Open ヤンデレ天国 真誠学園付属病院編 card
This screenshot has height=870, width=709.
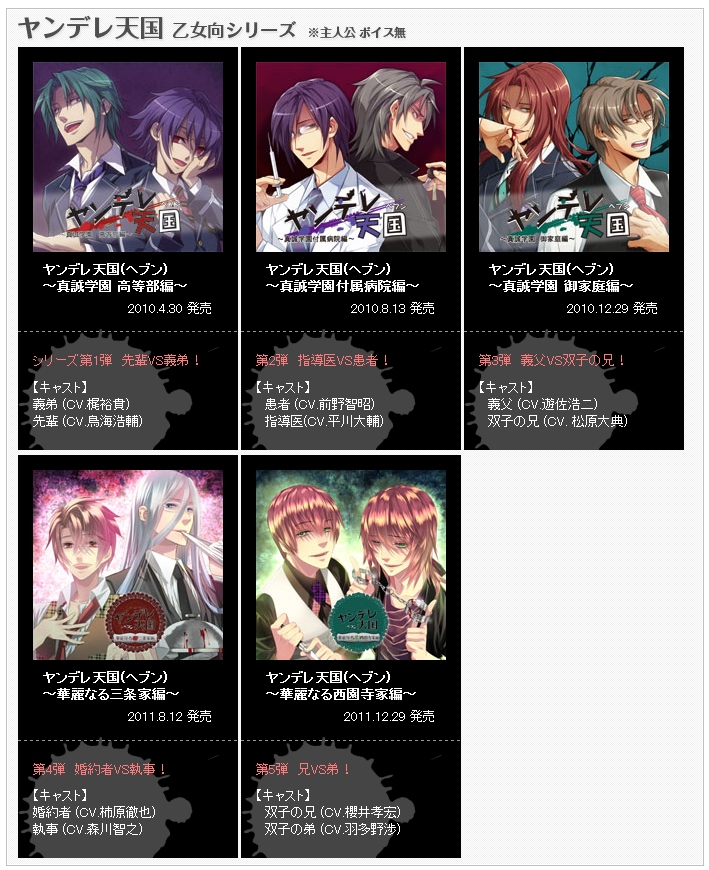(x=351, y=157)
